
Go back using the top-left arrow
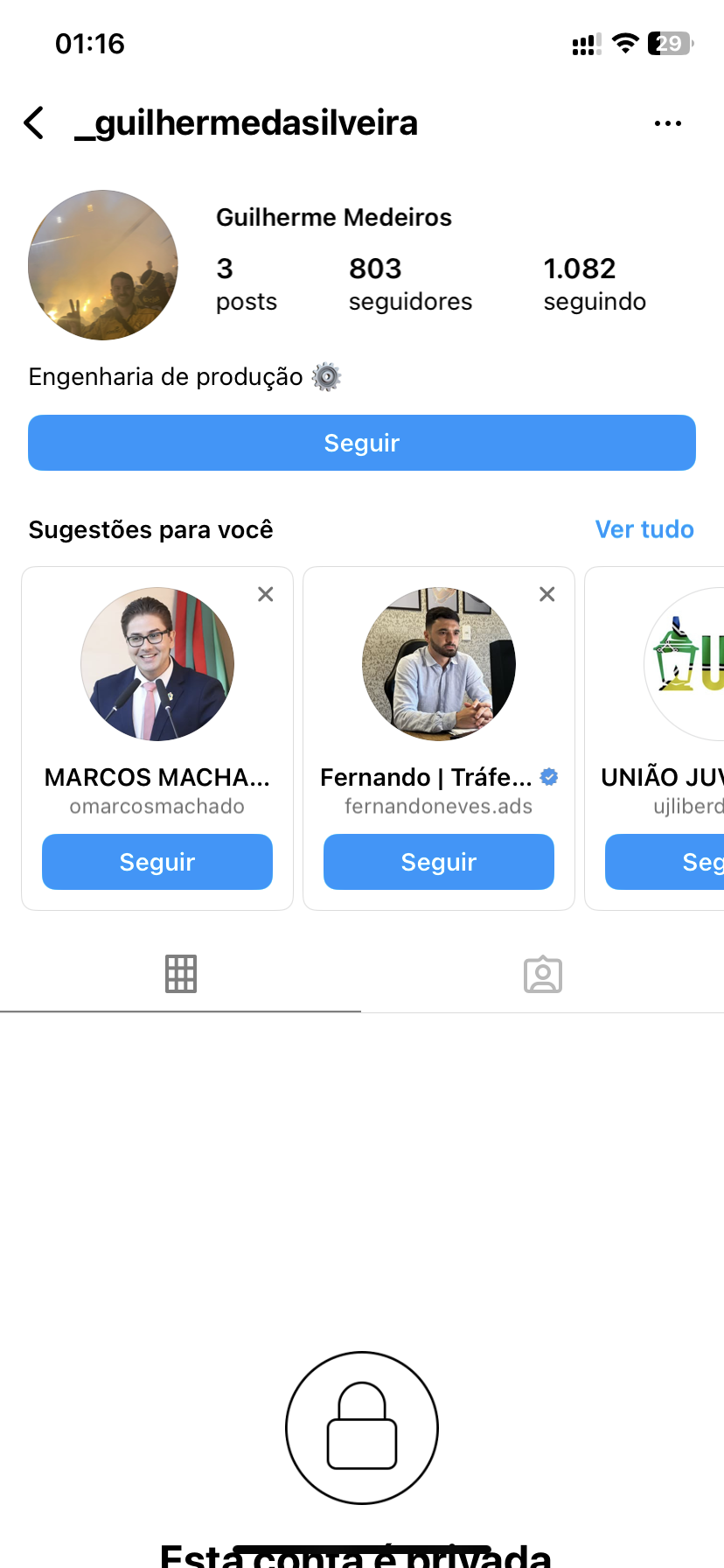click(x=35, y=123)
